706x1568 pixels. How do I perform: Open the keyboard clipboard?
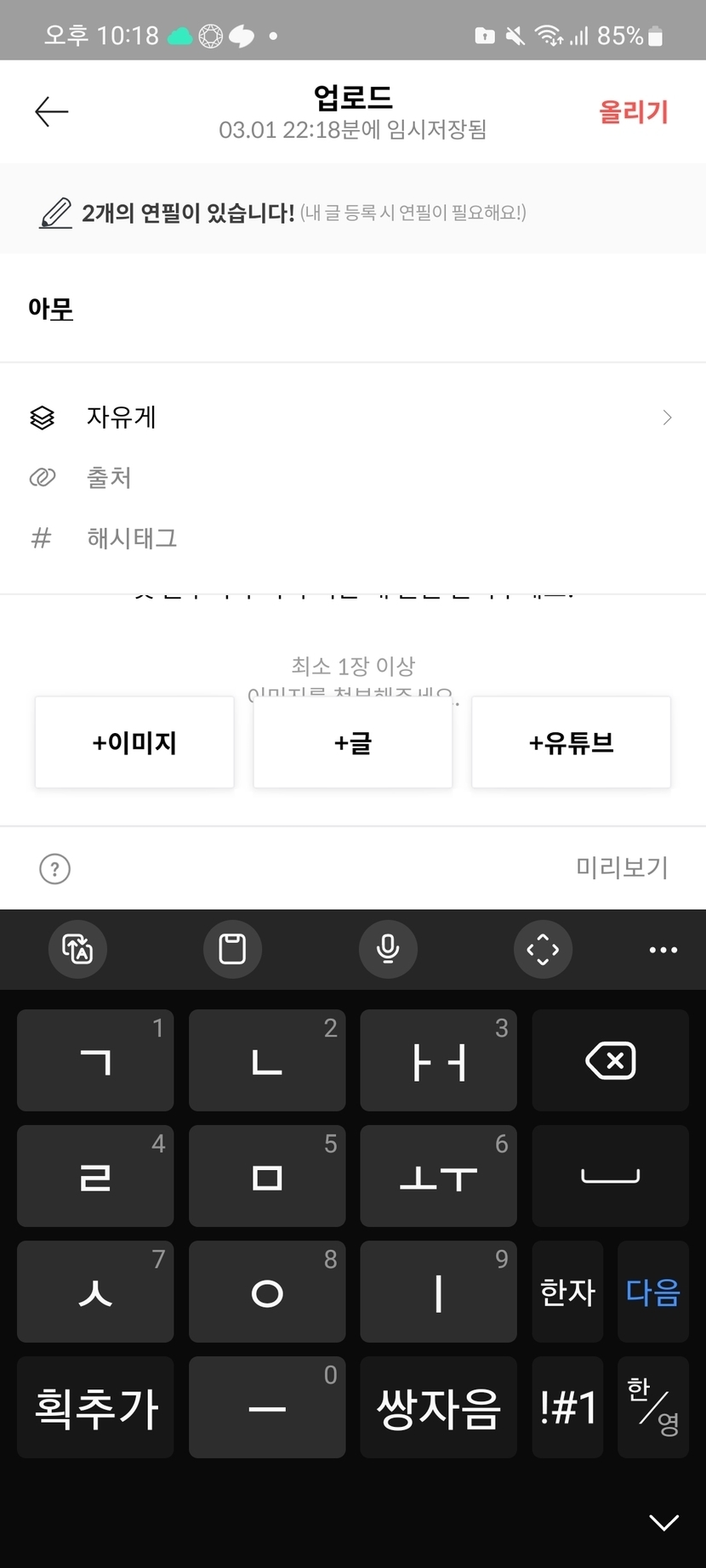[x=232, y=949]
